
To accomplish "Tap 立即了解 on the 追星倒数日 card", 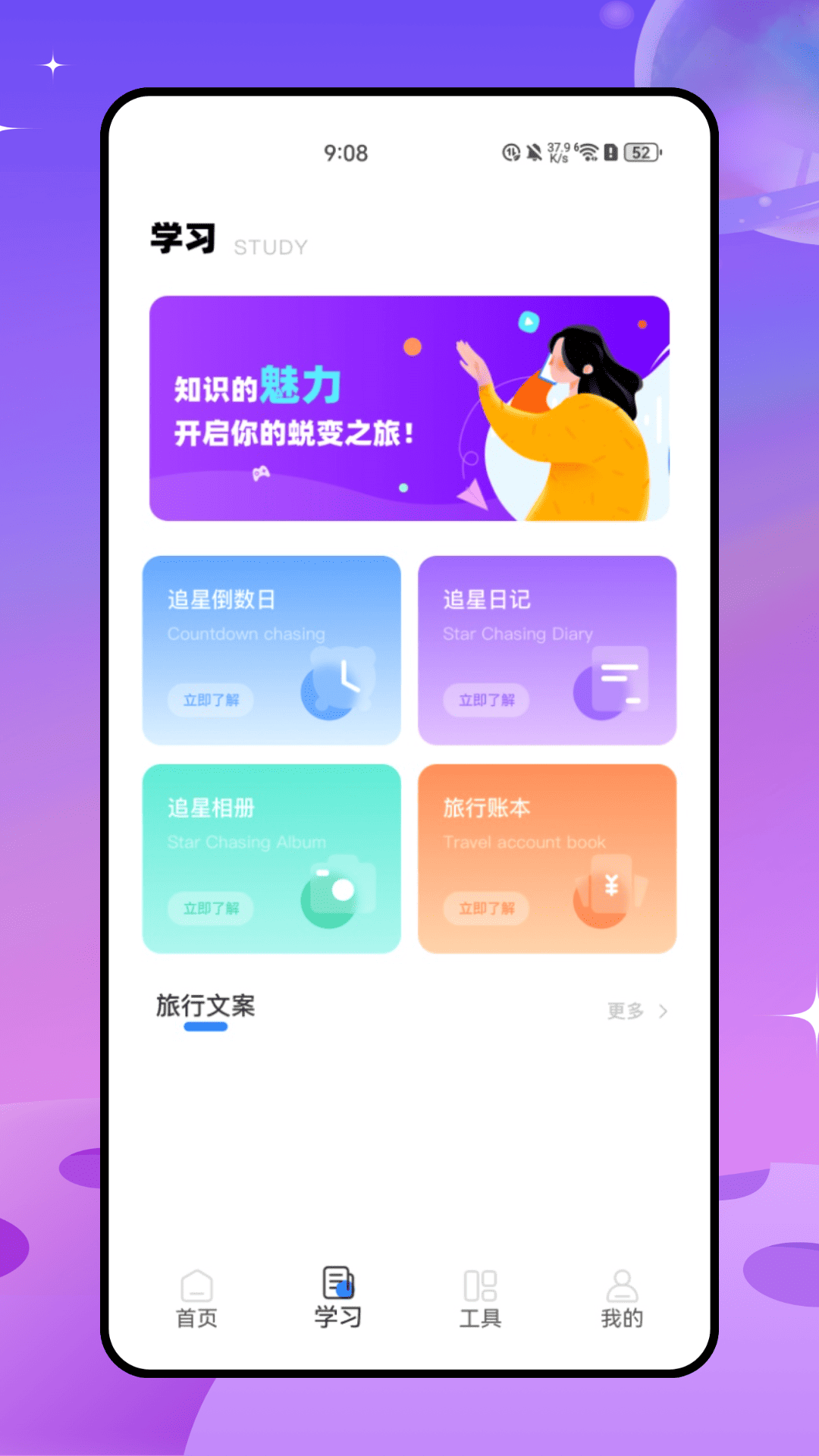I will pyautogui.click(x=211, y=701).
